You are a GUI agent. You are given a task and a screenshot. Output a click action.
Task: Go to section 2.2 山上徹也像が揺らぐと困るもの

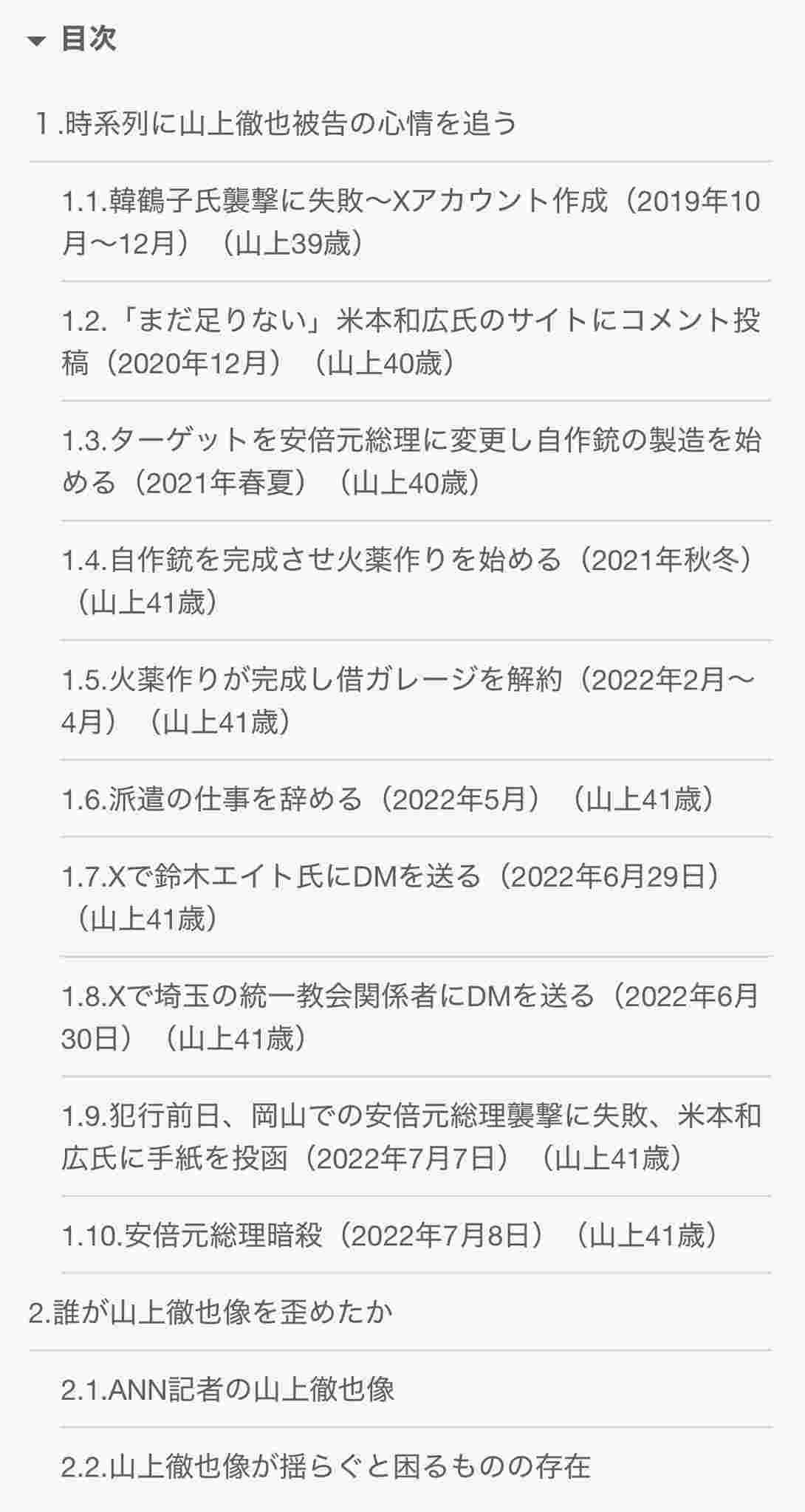pos(325,1465)
